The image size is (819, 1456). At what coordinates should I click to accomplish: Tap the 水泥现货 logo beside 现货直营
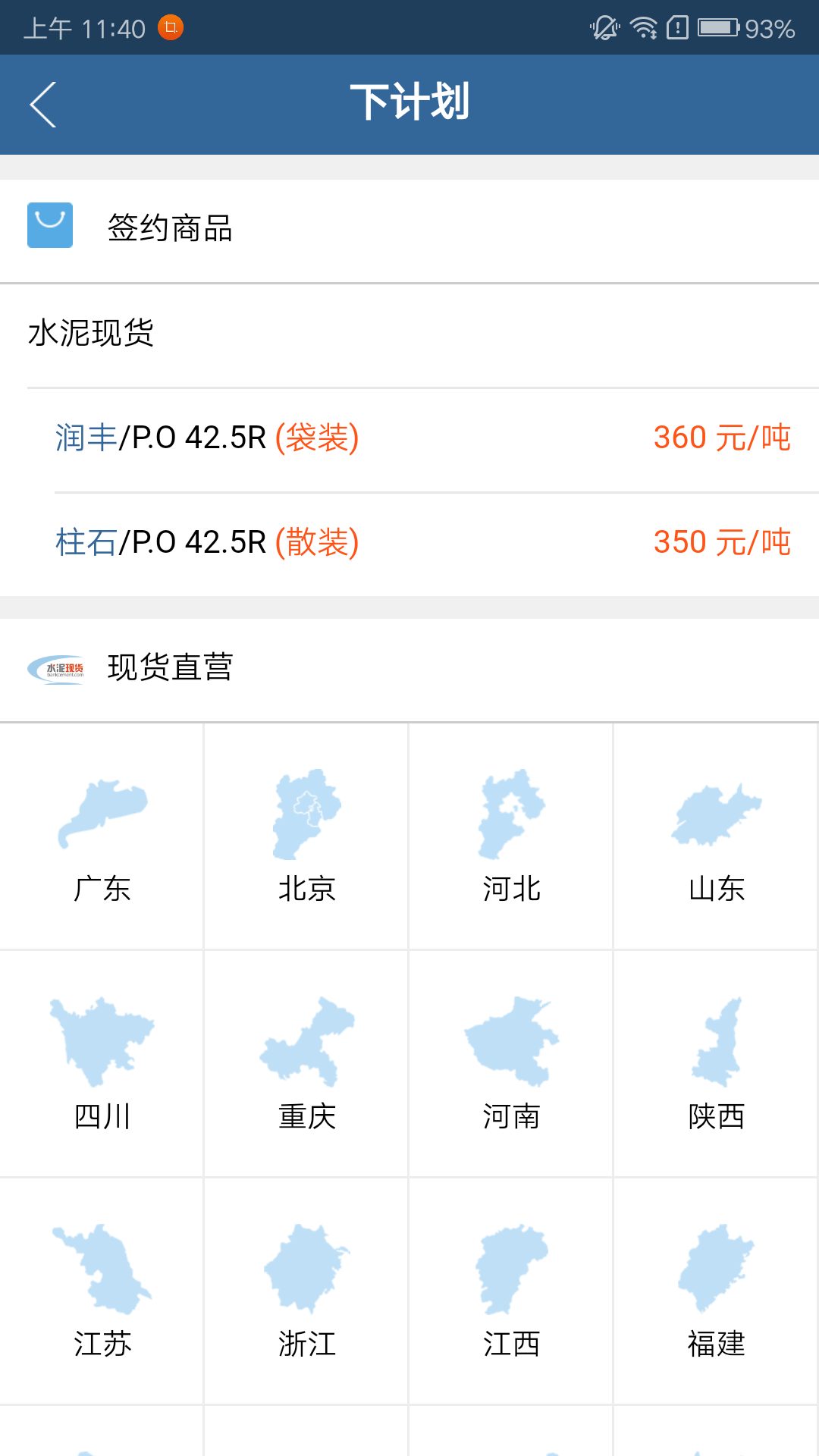pyautogui.click(x=57, y=670)
